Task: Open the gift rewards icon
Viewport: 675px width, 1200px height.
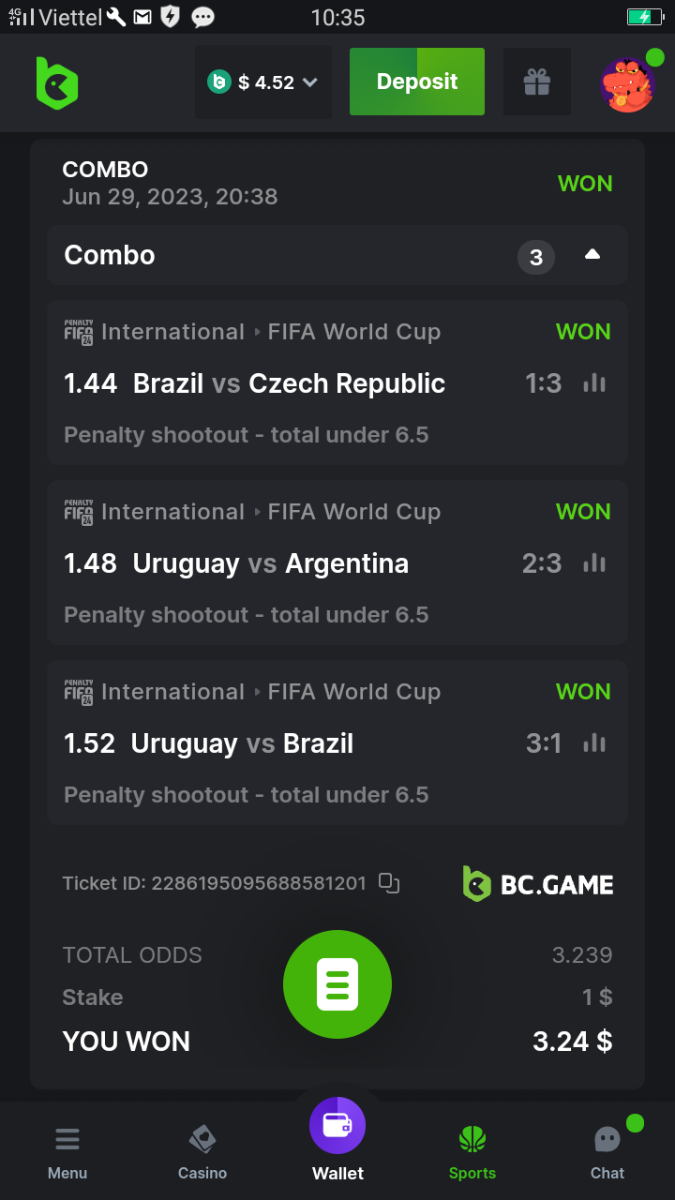Action: pyautogui.click(x=537, y=83)
